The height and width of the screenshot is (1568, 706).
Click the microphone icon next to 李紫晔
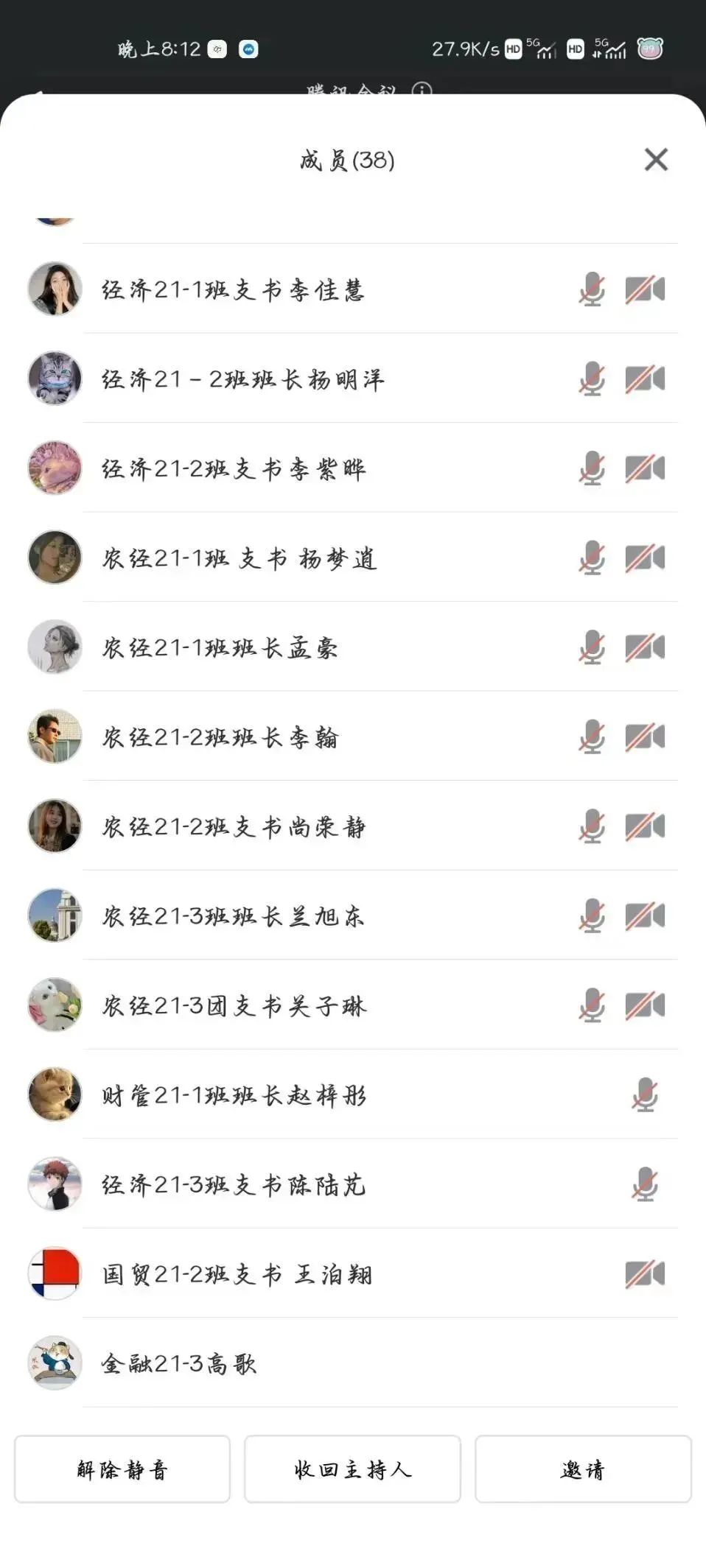[x=591, y=468]
